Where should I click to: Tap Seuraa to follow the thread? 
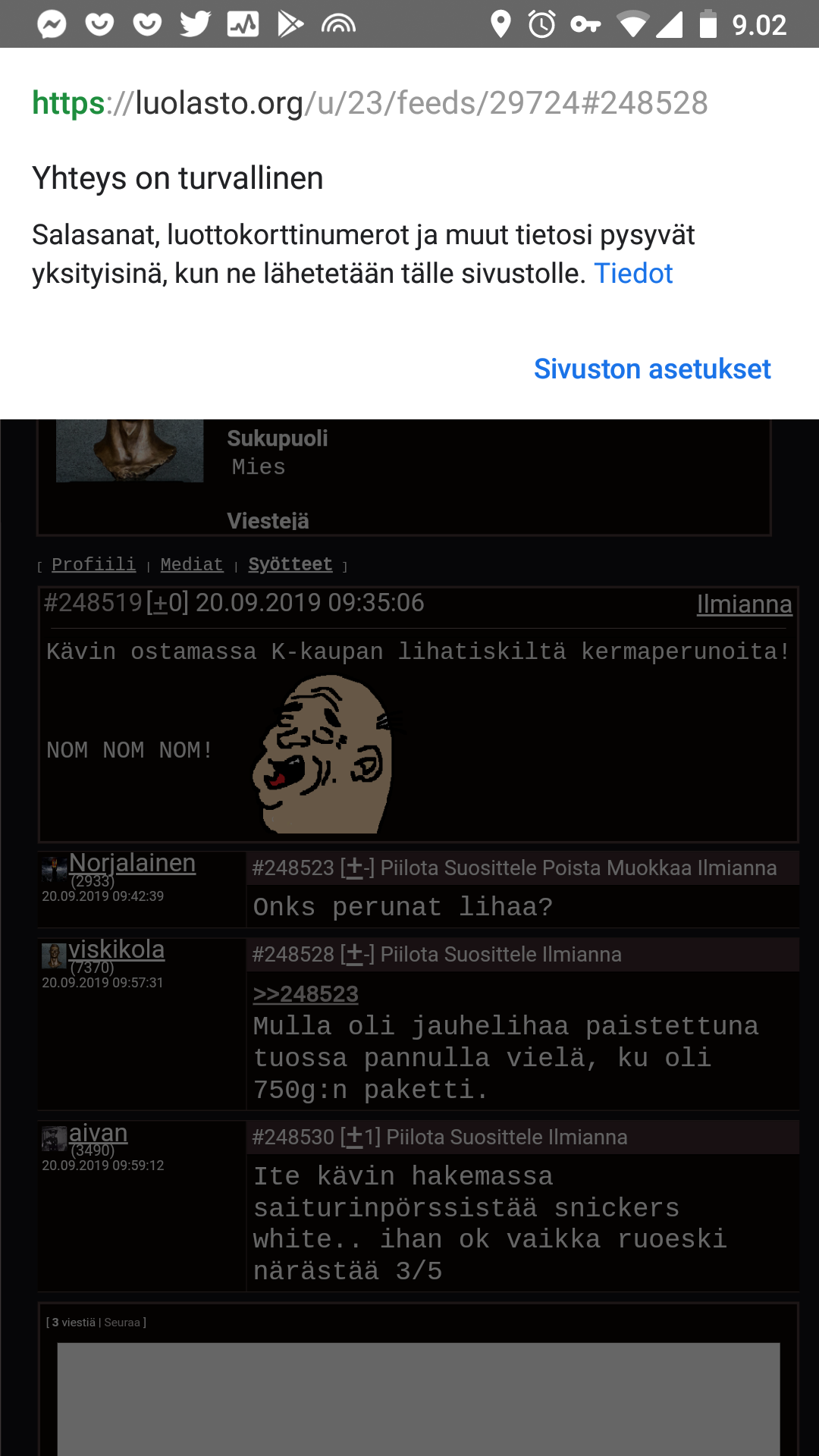pos(122,1323)
